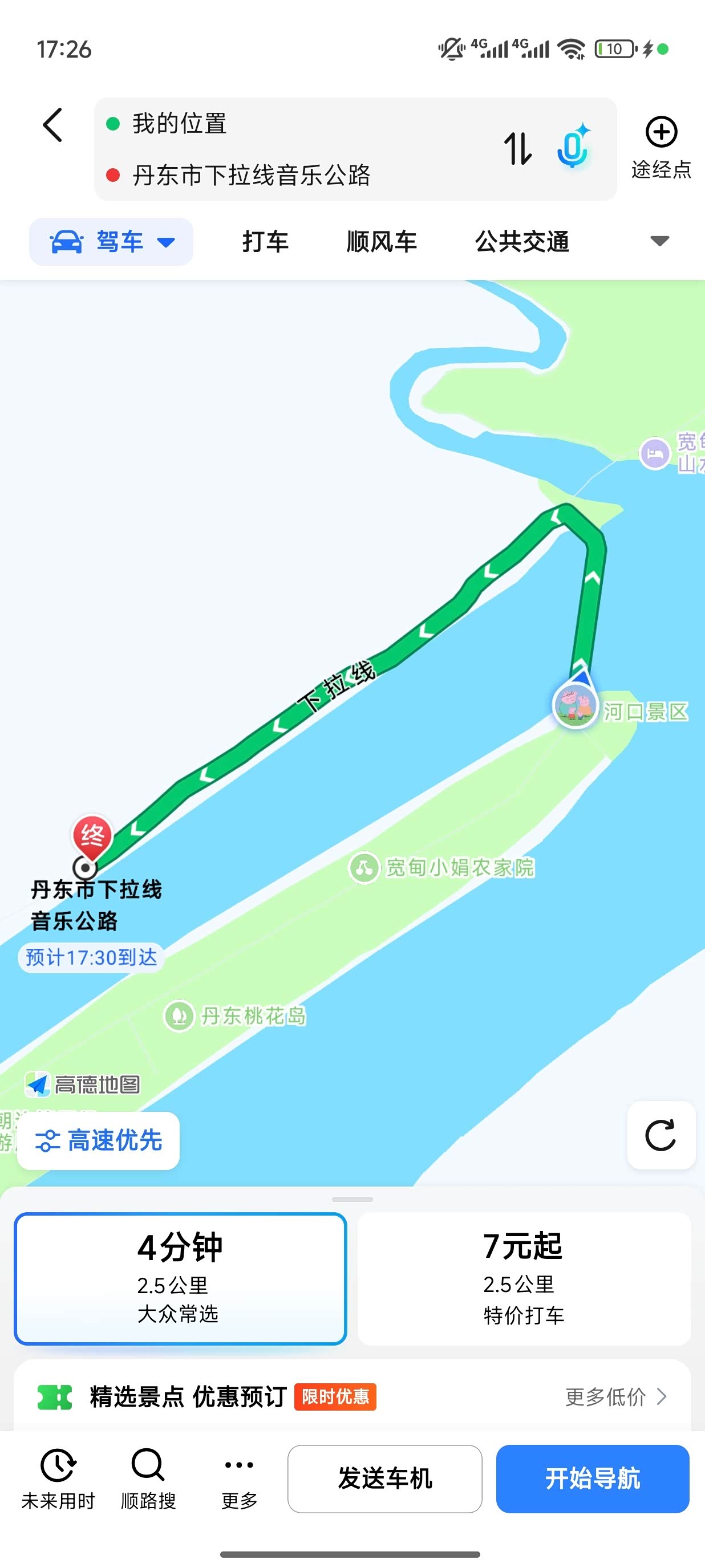Select the 7元起 特价打车 option

524,1278
